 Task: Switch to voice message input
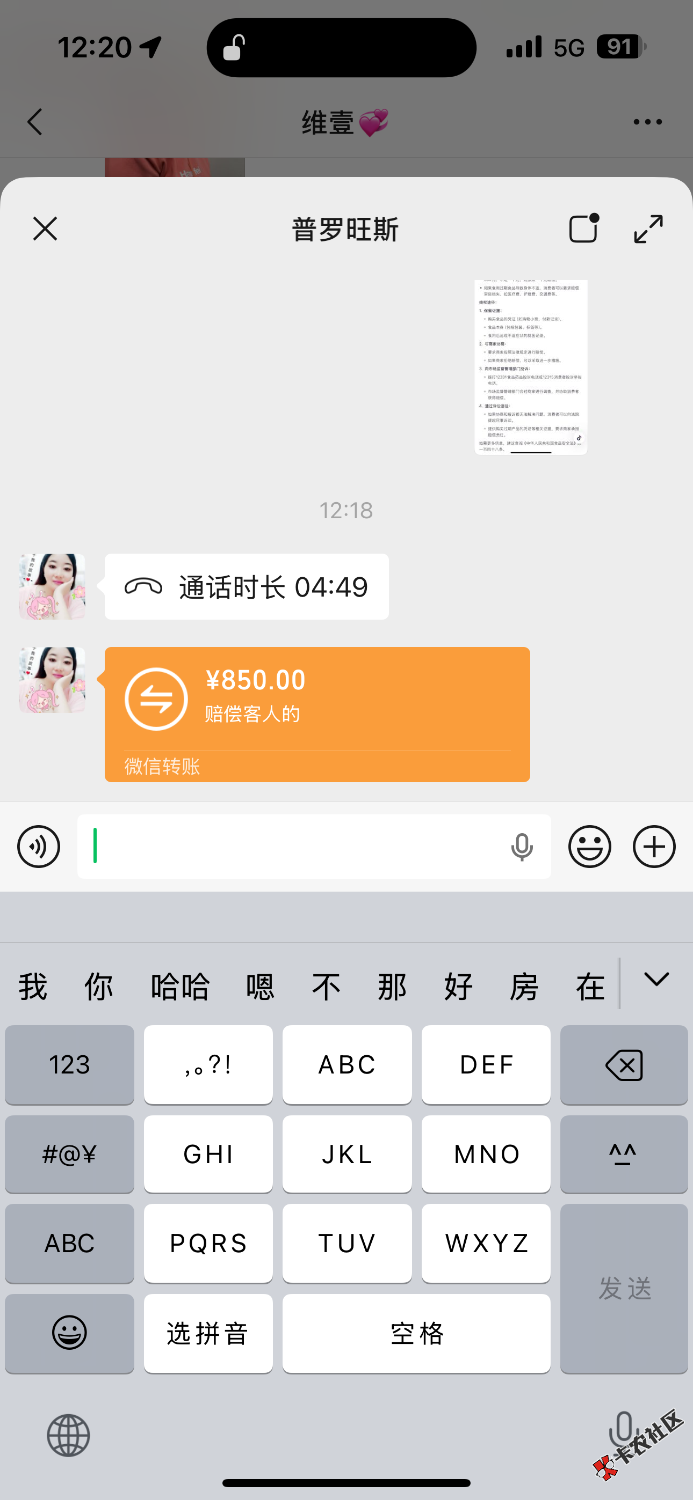[39, 848]
